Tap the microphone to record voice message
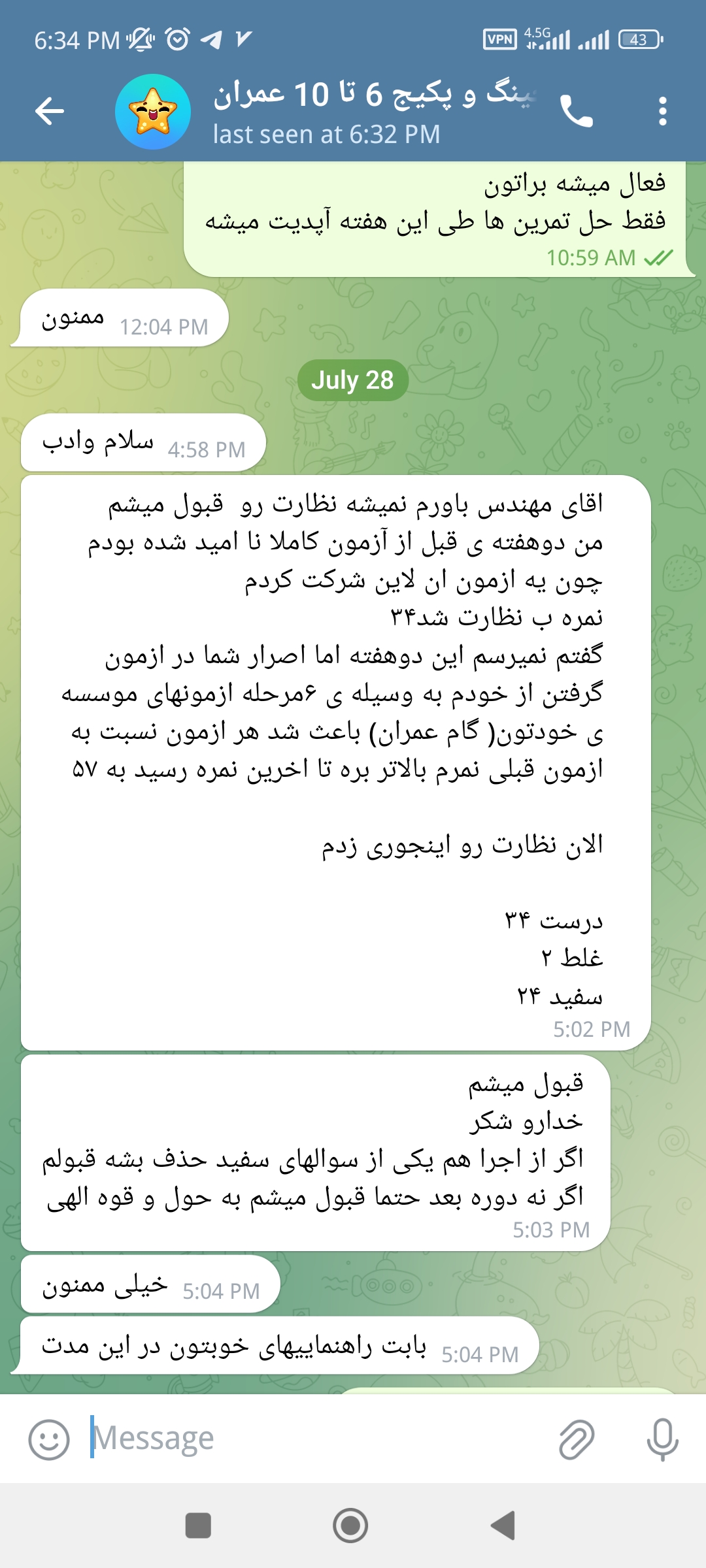The image size is (706, 1568). (662, 1439)
